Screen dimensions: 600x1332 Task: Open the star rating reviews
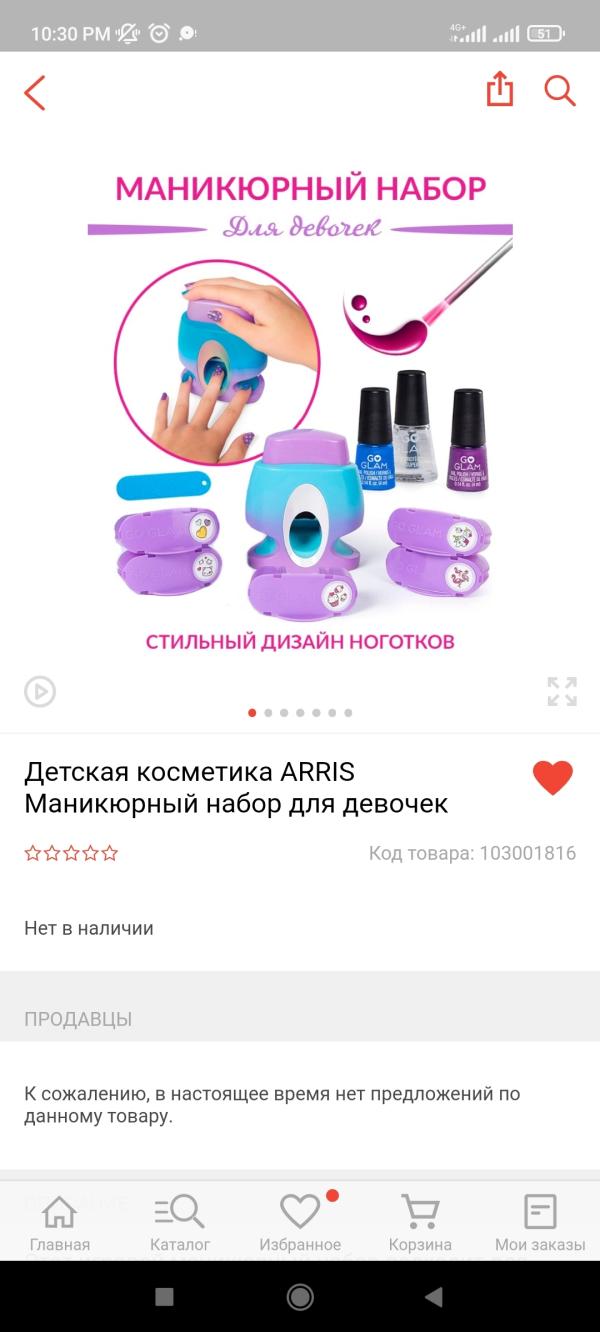point(71,853)
